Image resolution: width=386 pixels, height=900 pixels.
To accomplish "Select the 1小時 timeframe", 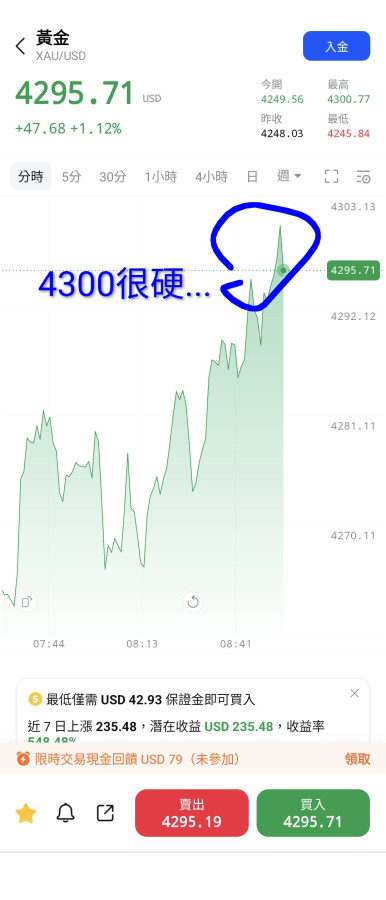I will [x=161, y=176].
